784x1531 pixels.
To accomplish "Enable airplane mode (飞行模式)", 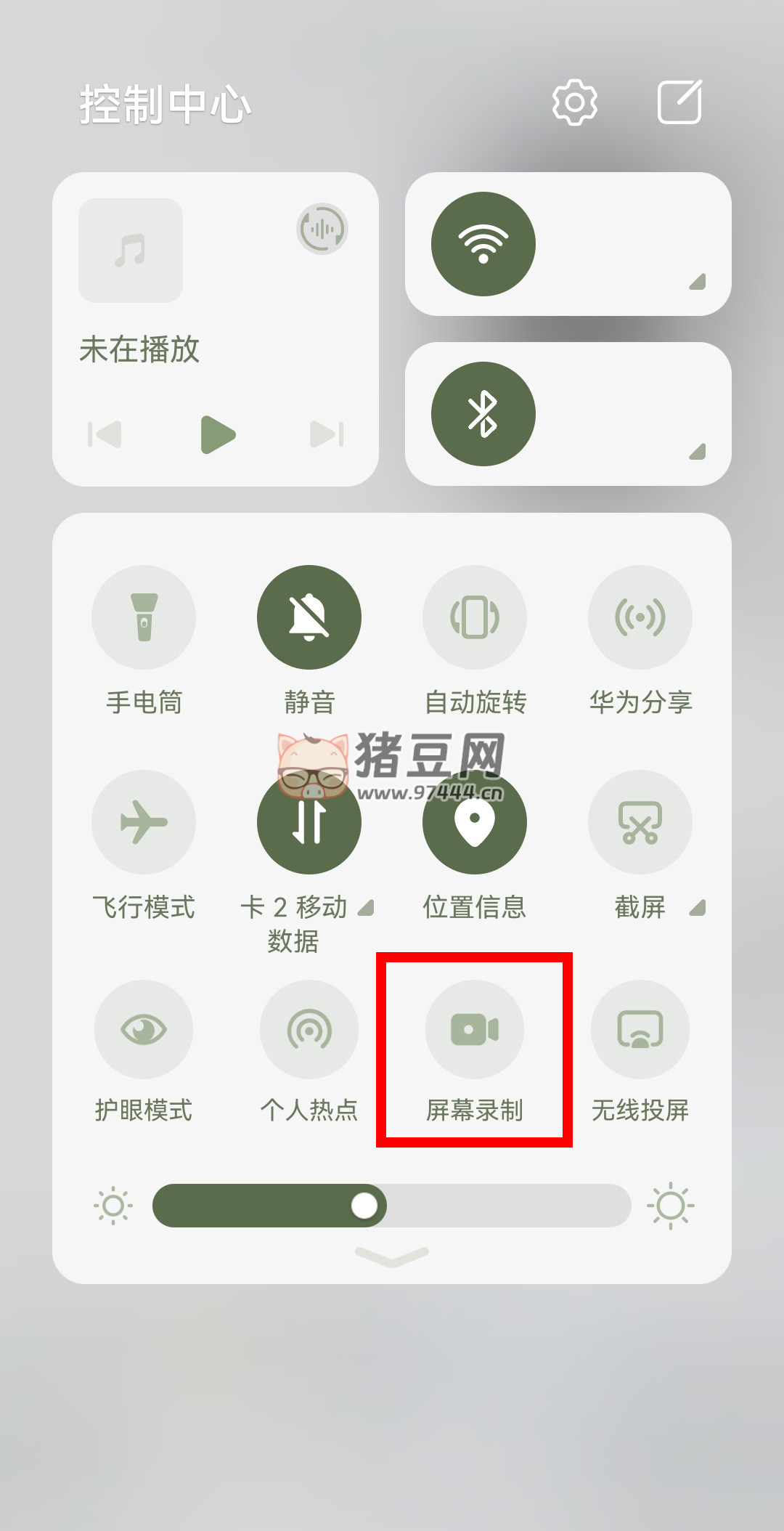I will 144,822.
